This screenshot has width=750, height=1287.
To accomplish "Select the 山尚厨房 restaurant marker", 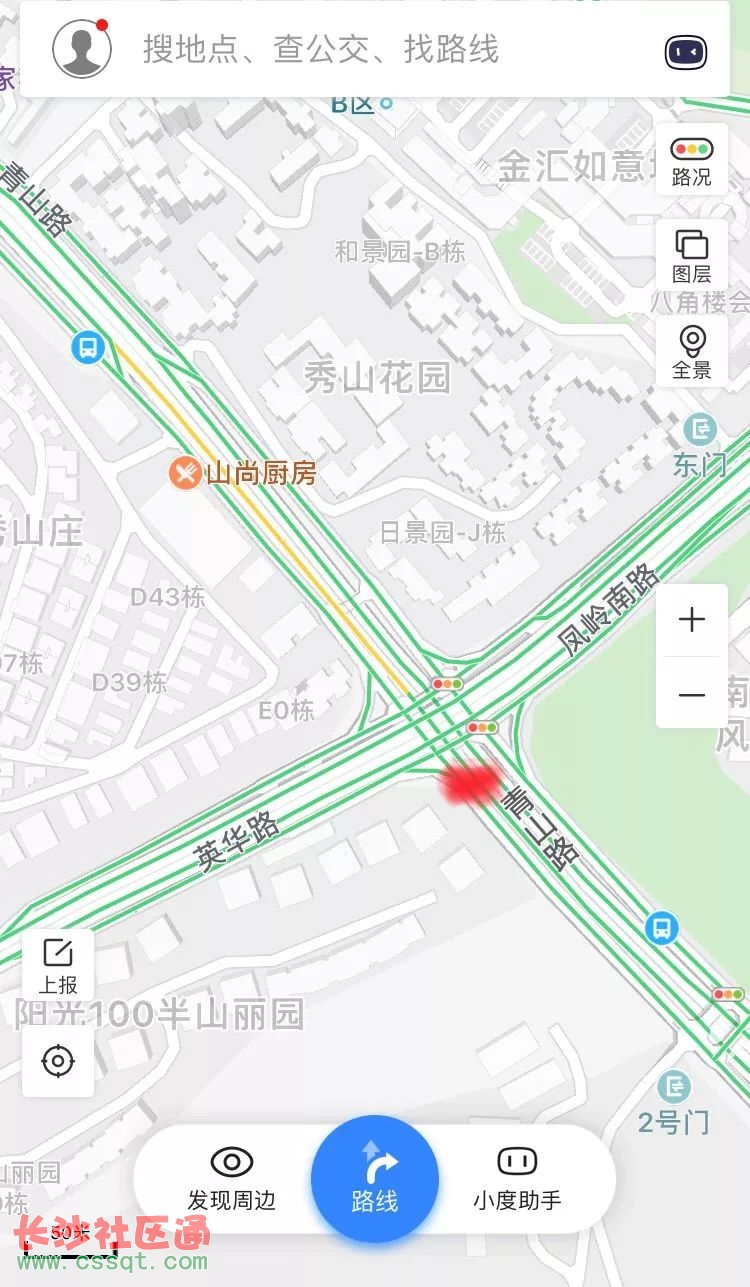I will tap(243, 472).
